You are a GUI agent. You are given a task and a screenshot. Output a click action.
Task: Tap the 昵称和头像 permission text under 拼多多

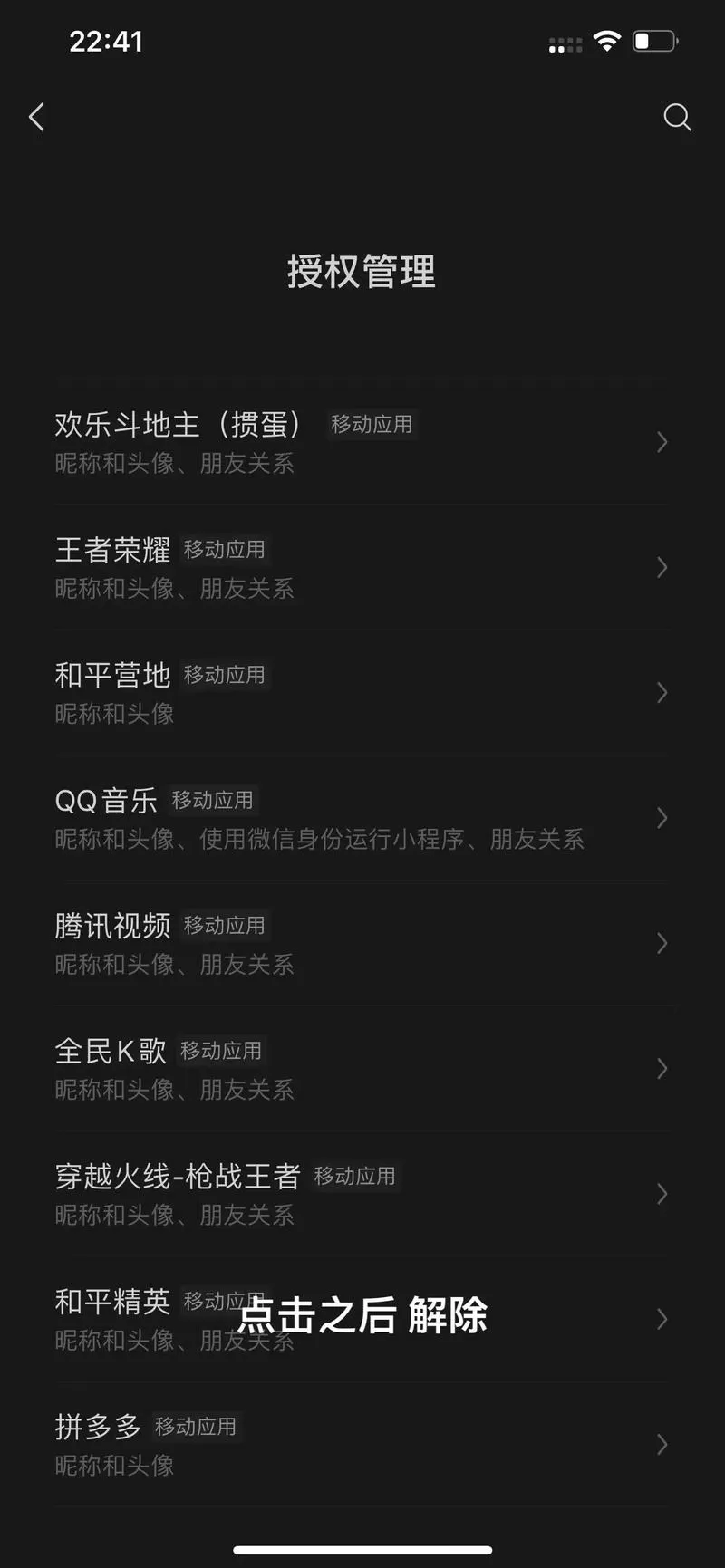tap(114, 1465)
